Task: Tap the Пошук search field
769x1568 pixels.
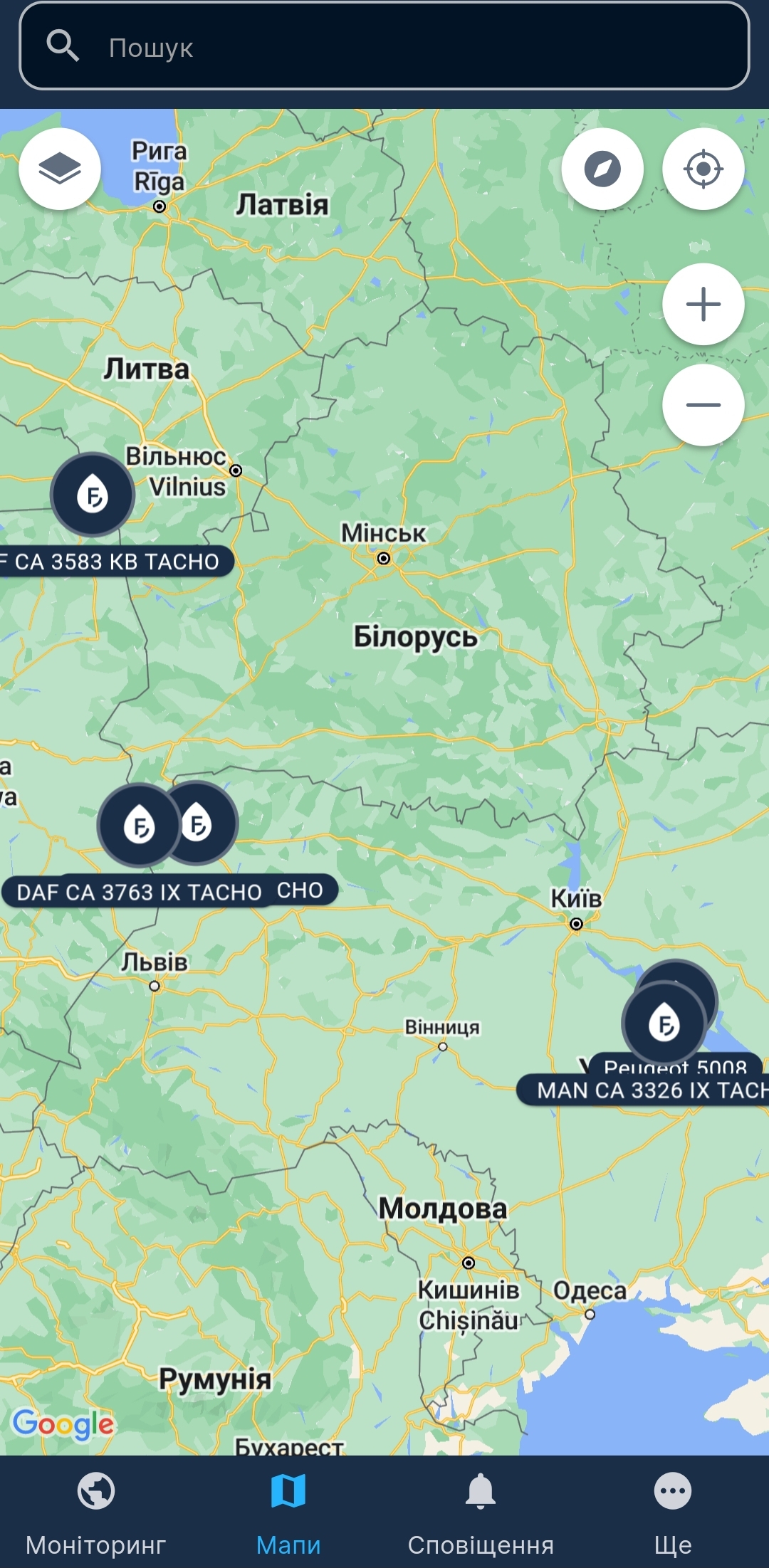Action: [x=384, y=47]
